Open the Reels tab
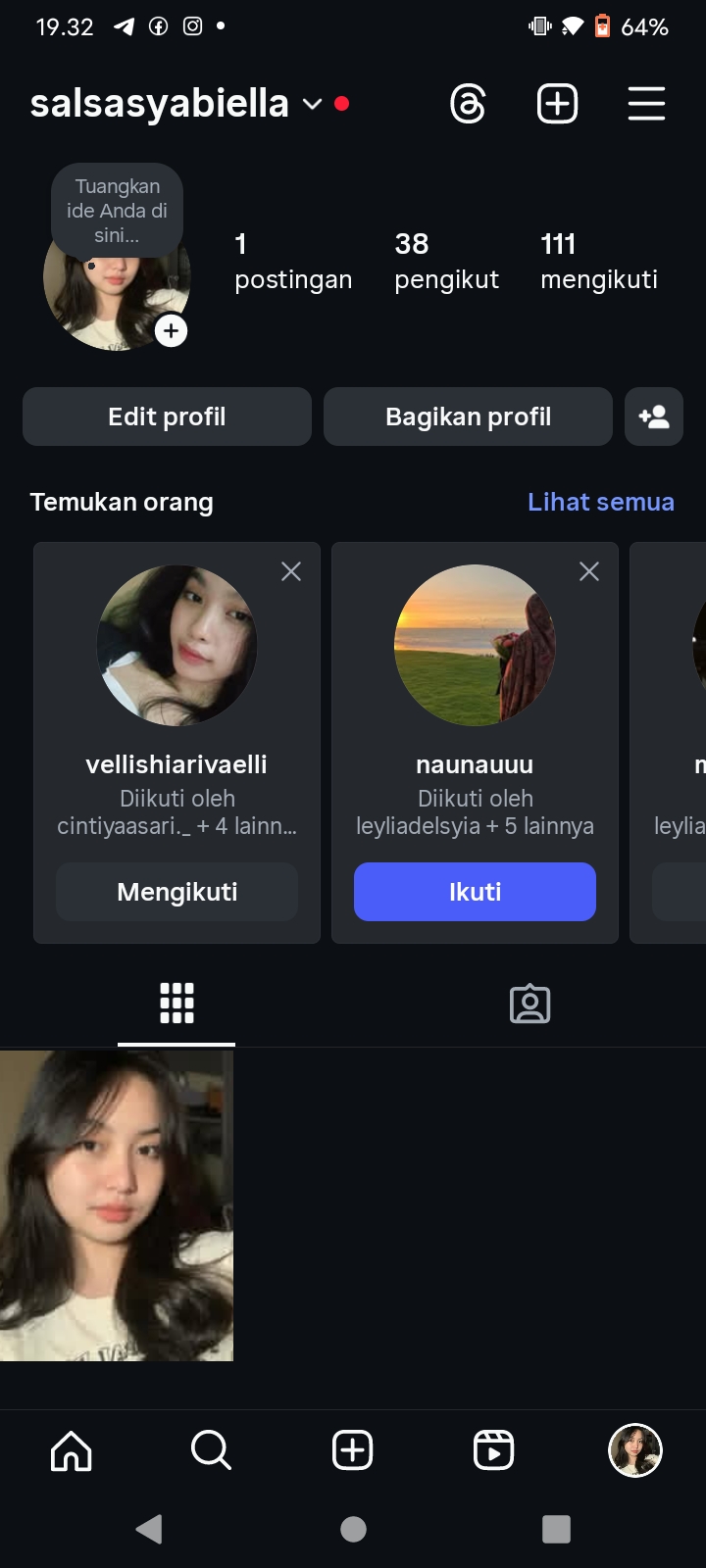 pos(493,1450)
